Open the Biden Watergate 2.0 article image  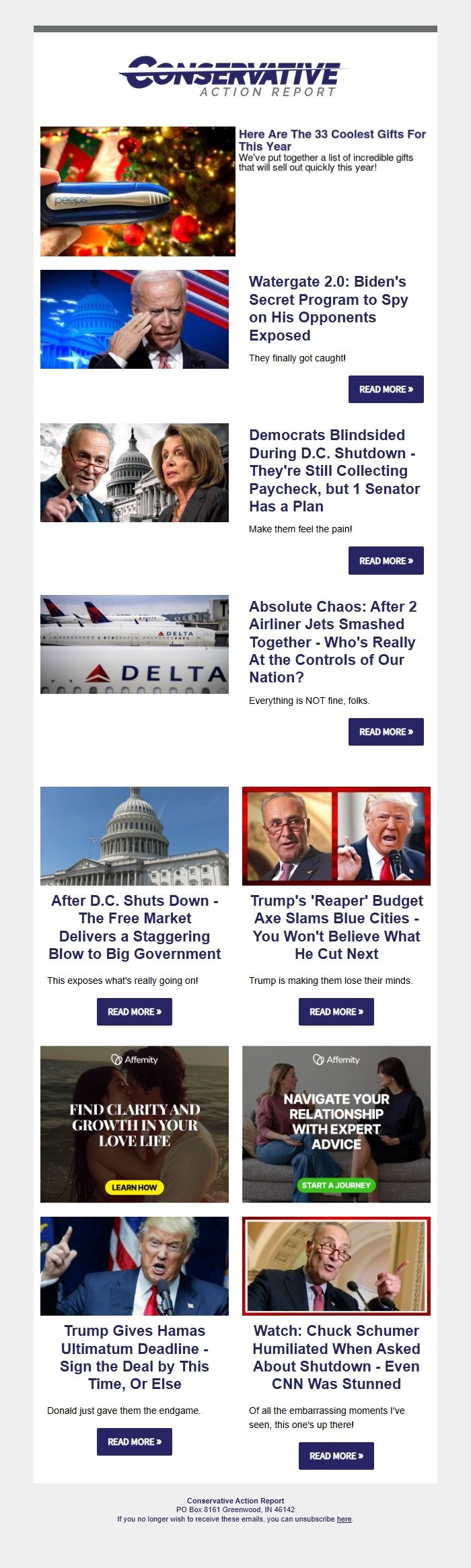tap(135, 320)
